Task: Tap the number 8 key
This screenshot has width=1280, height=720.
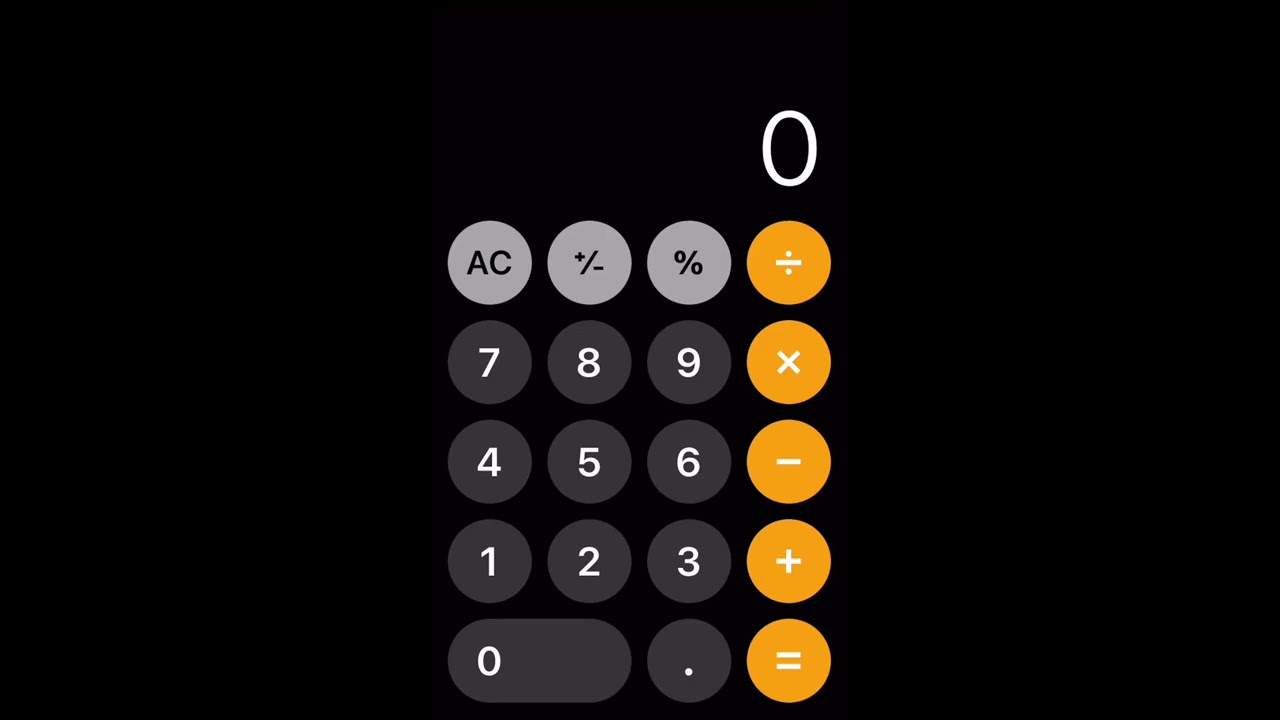Action: pyautogui.click(x=589, y=362)
